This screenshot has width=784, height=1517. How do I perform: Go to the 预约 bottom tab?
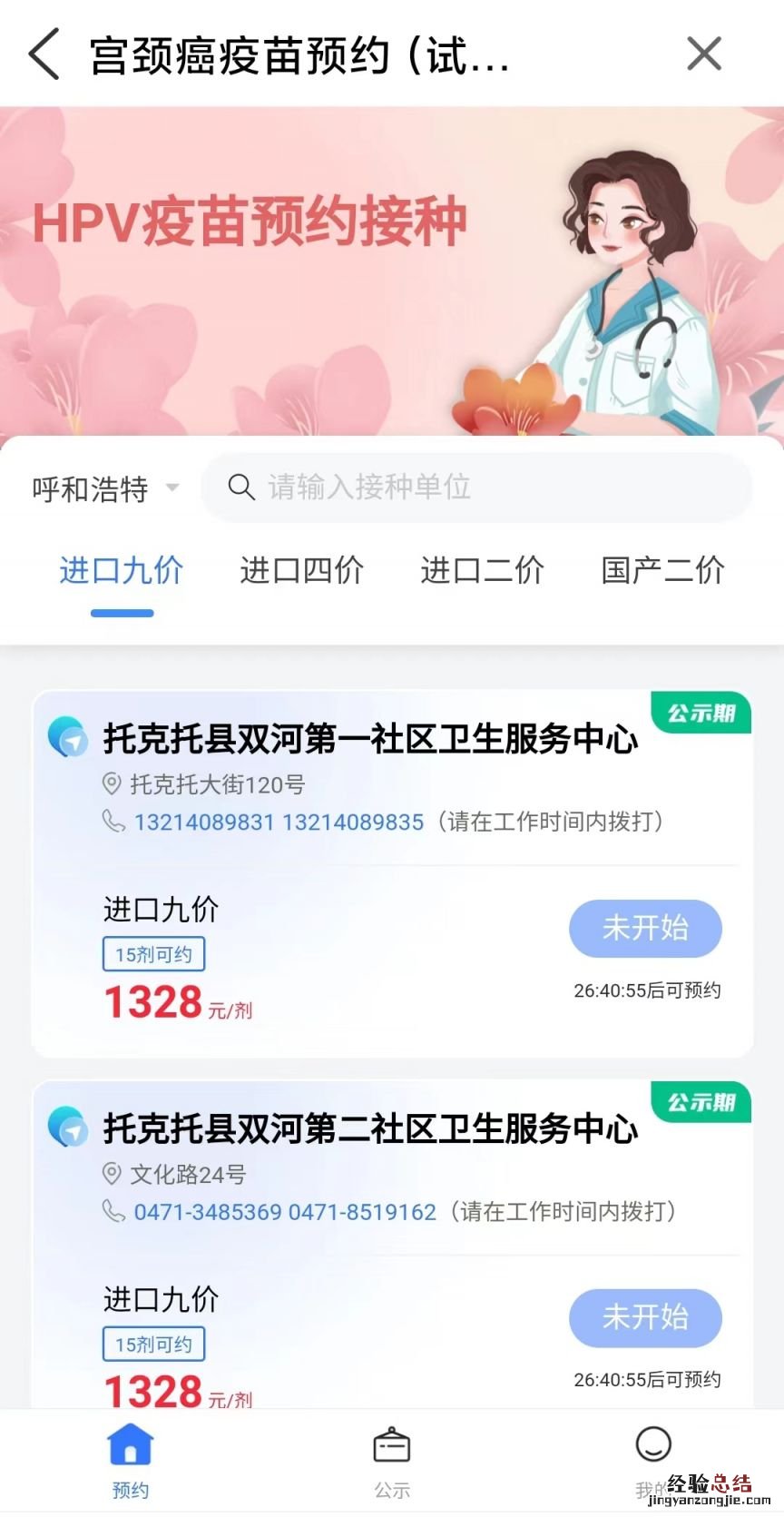(x=131, y=1460)
